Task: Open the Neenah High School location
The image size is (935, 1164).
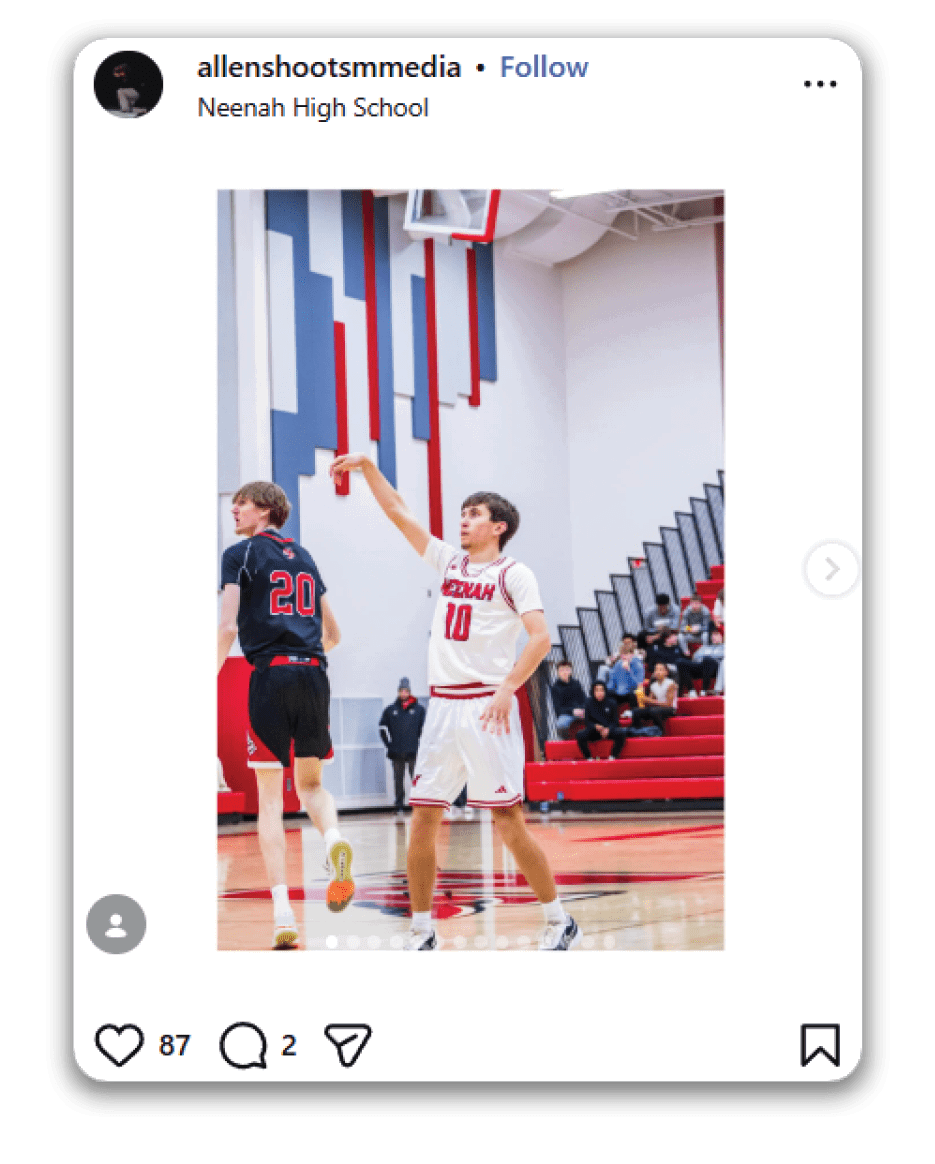Action: 313,107
